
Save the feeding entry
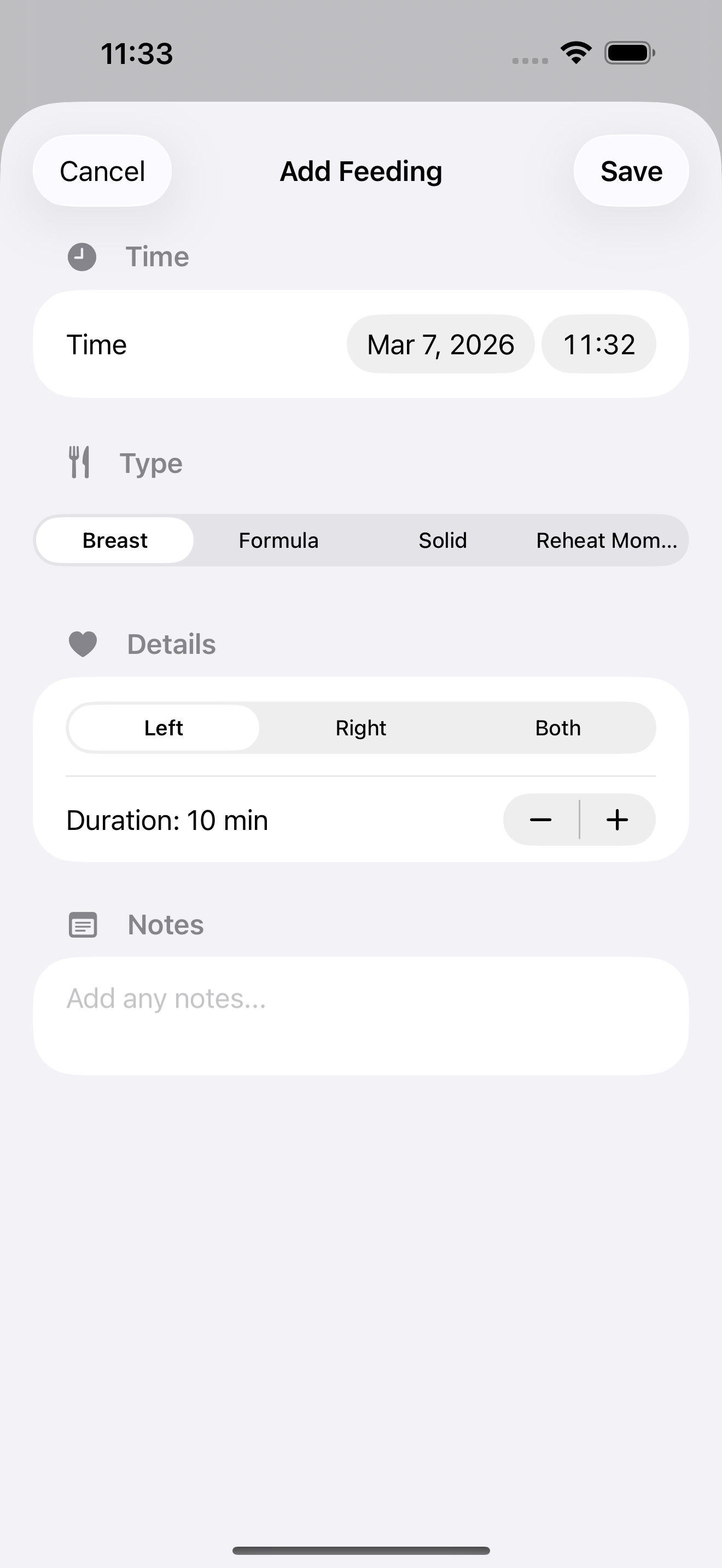tap(631, 171)
